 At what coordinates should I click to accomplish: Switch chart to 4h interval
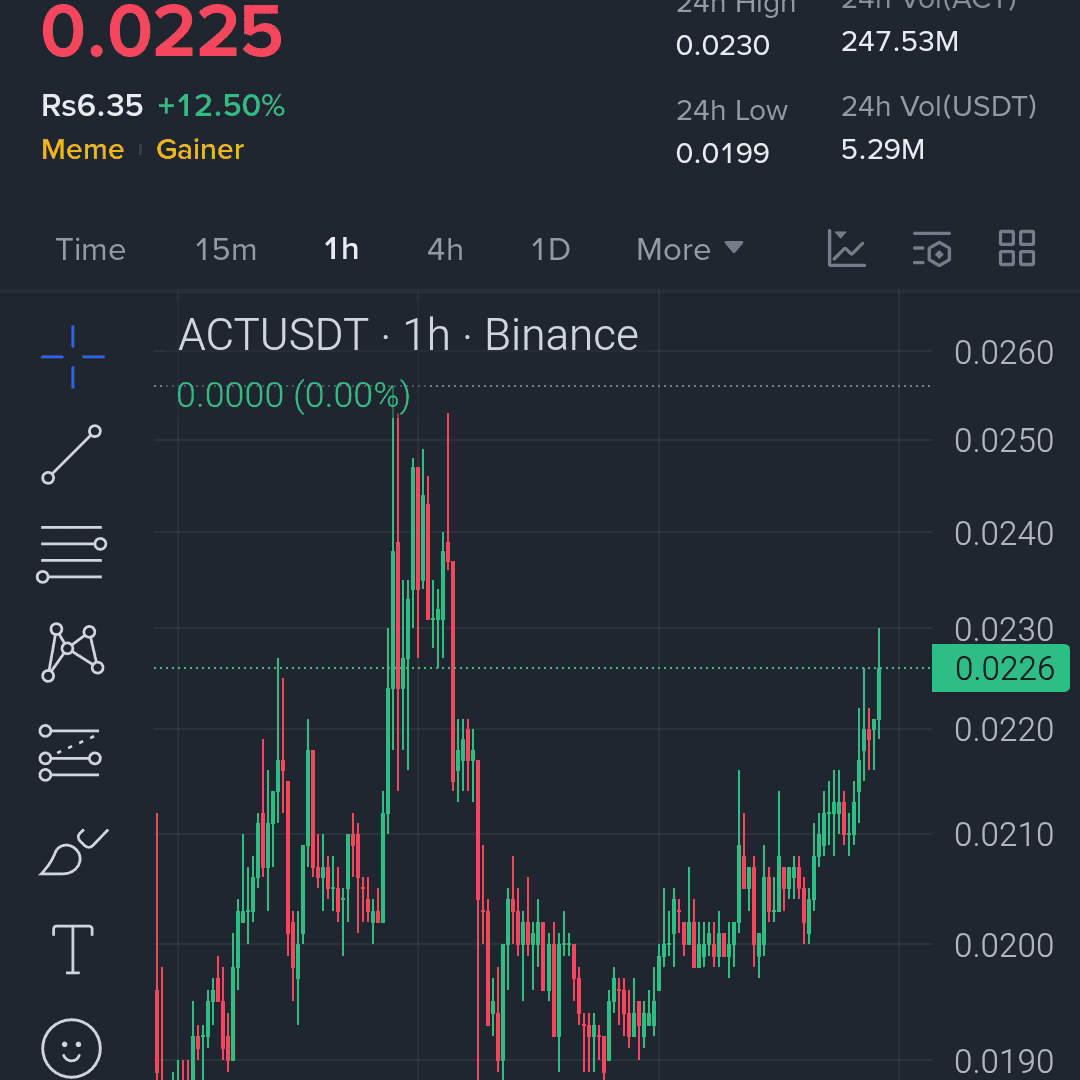tap(445, 249)
